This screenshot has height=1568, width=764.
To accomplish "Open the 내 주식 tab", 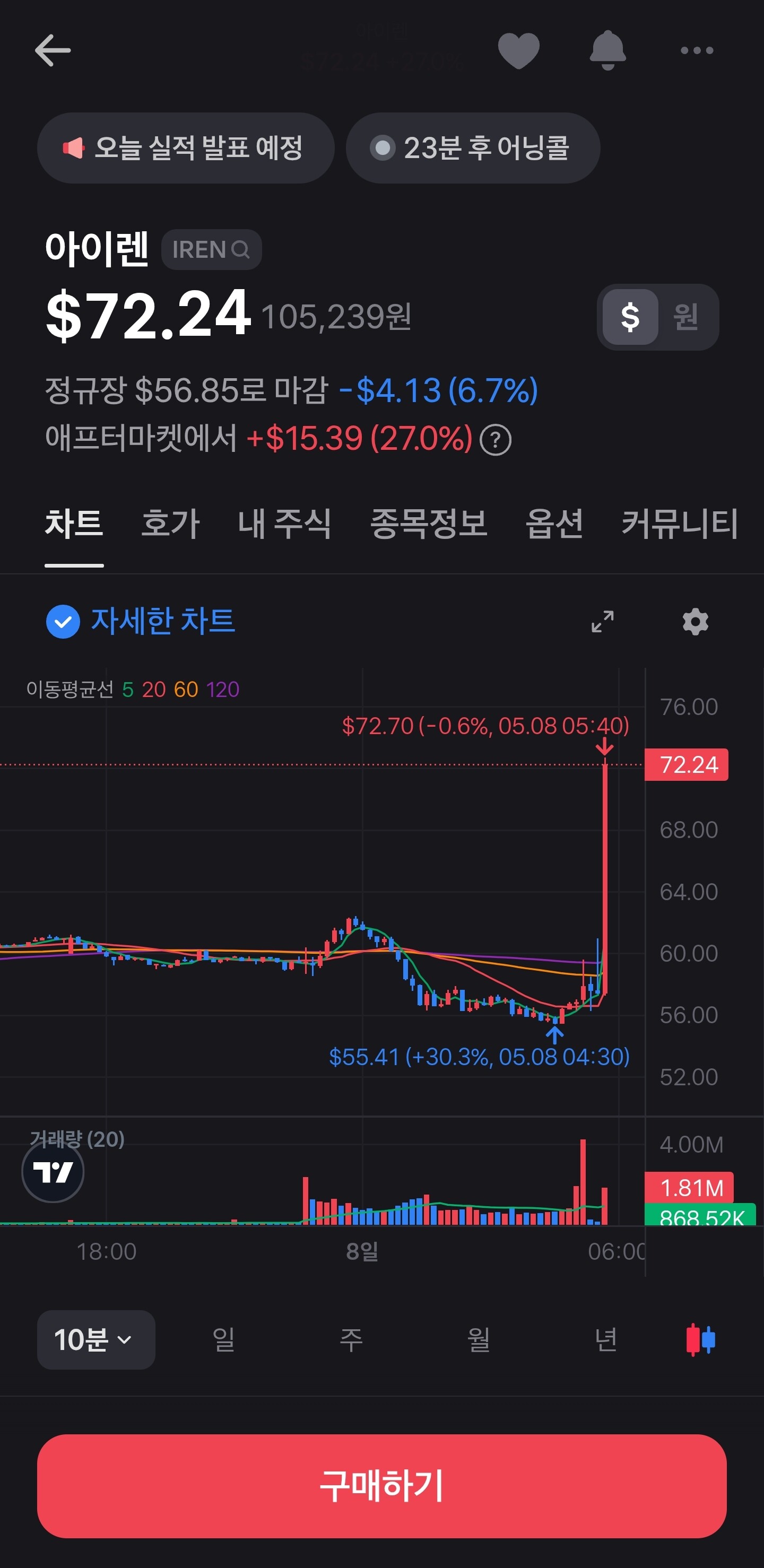I will 284,524.
